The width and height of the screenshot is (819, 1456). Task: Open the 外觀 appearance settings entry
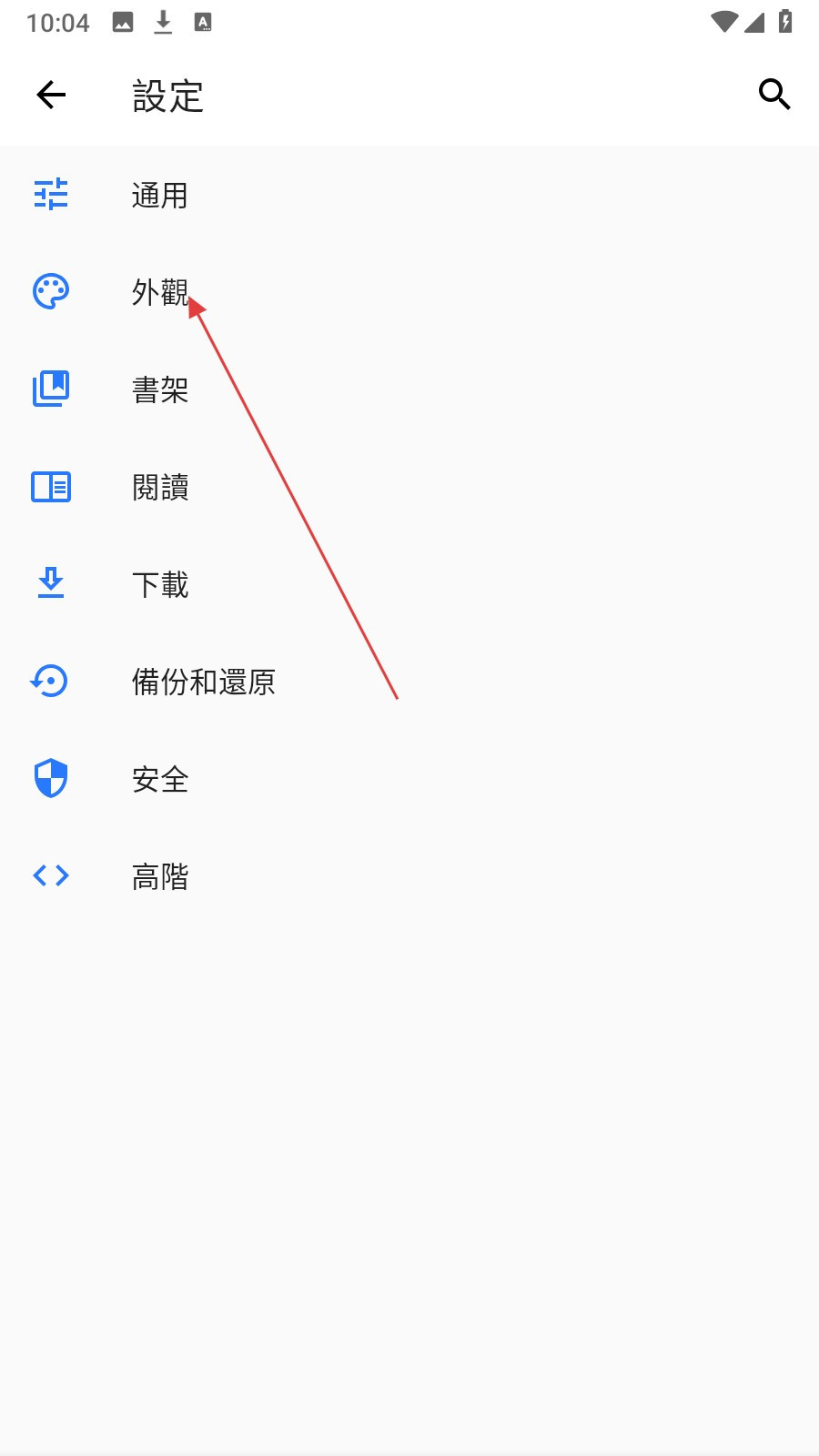click(x=160, y=292)
